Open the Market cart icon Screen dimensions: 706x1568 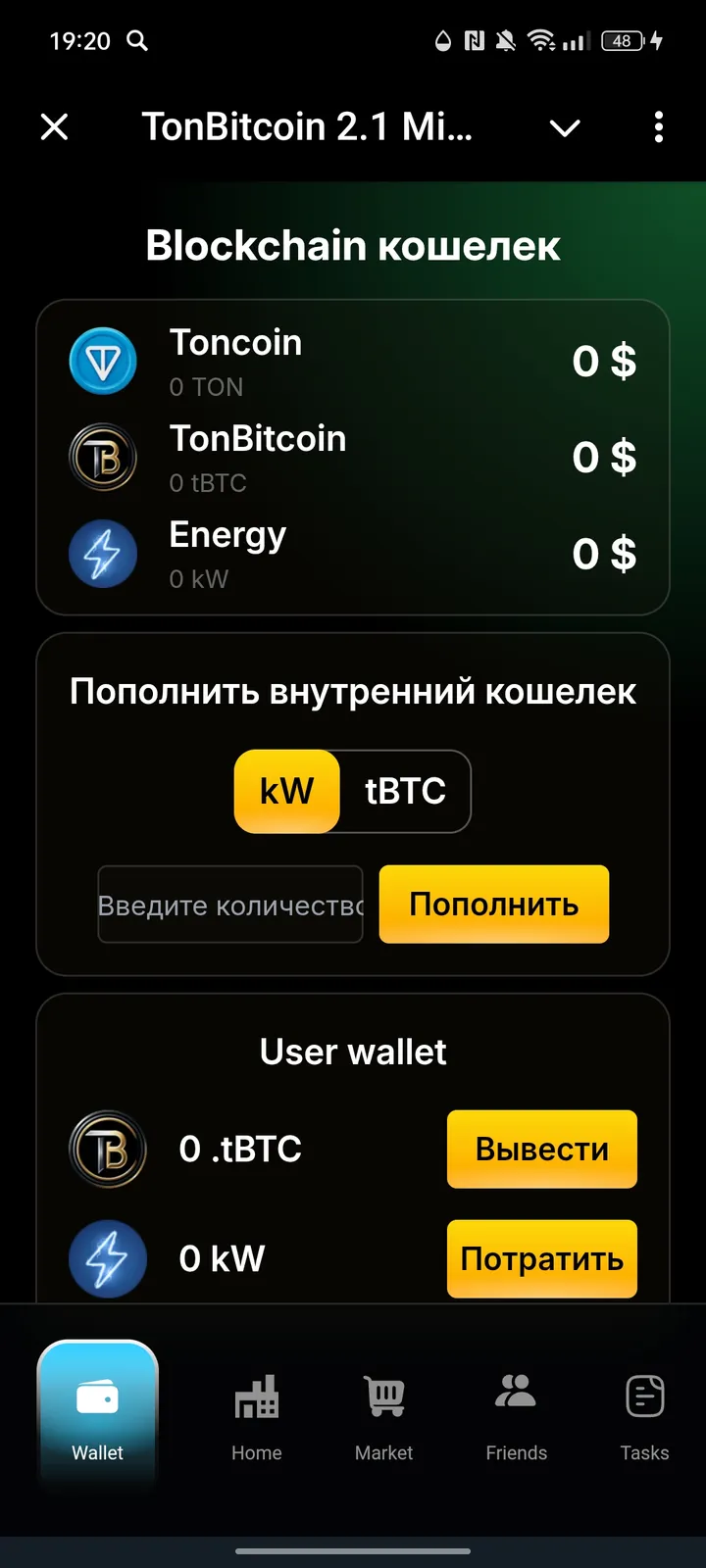(383, 1392)
